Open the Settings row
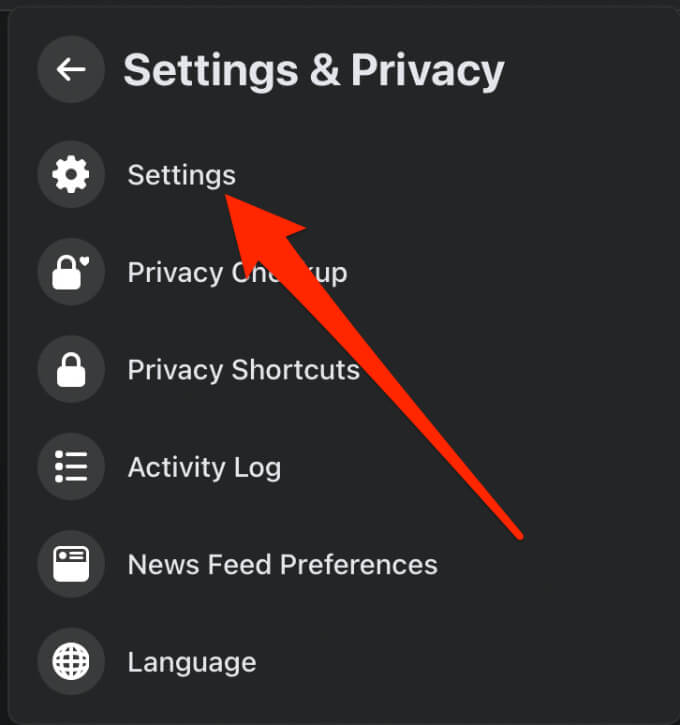 click(x=181, y=176)
